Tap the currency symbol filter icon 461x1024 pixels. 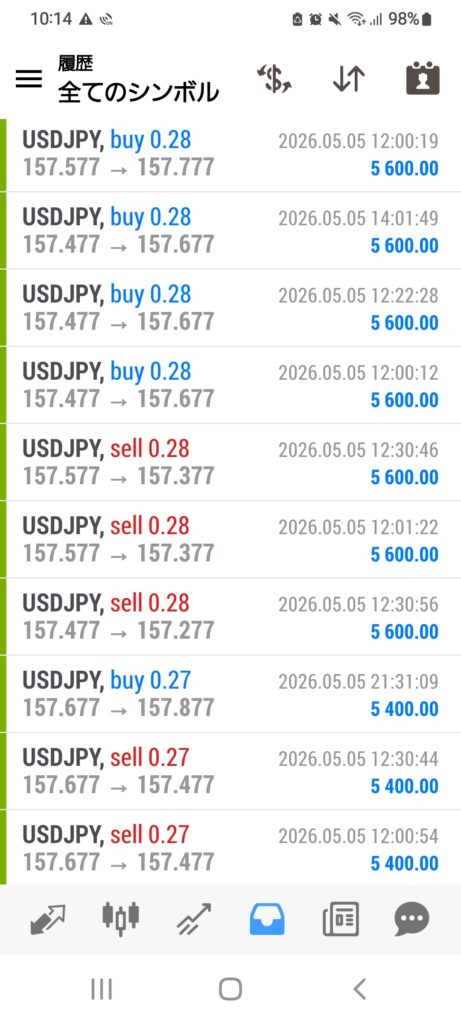click(x=274, y=80)
